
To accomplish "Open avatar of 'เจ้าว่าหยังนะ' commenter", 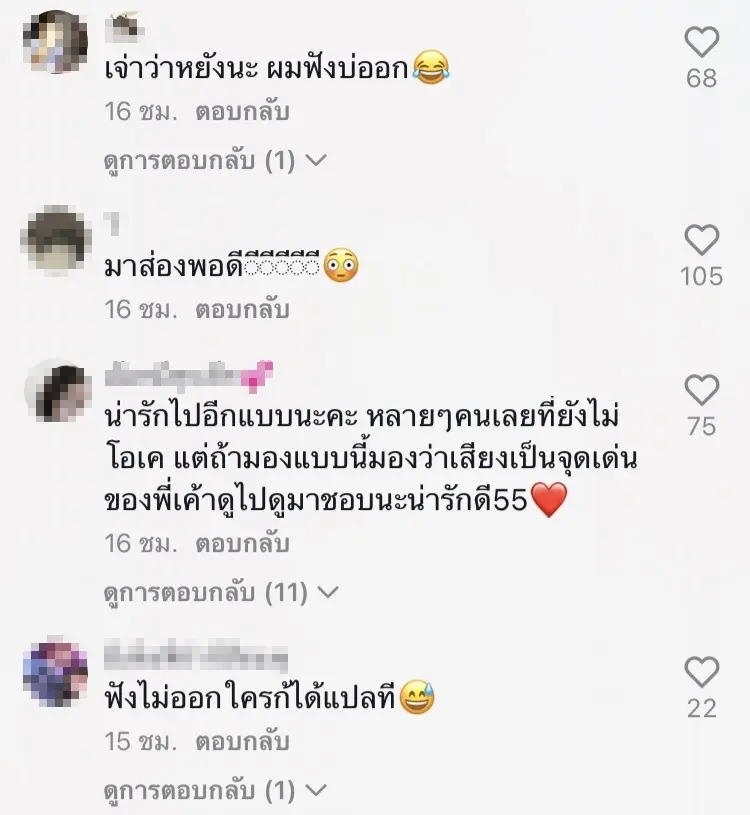I will point(56,43).
